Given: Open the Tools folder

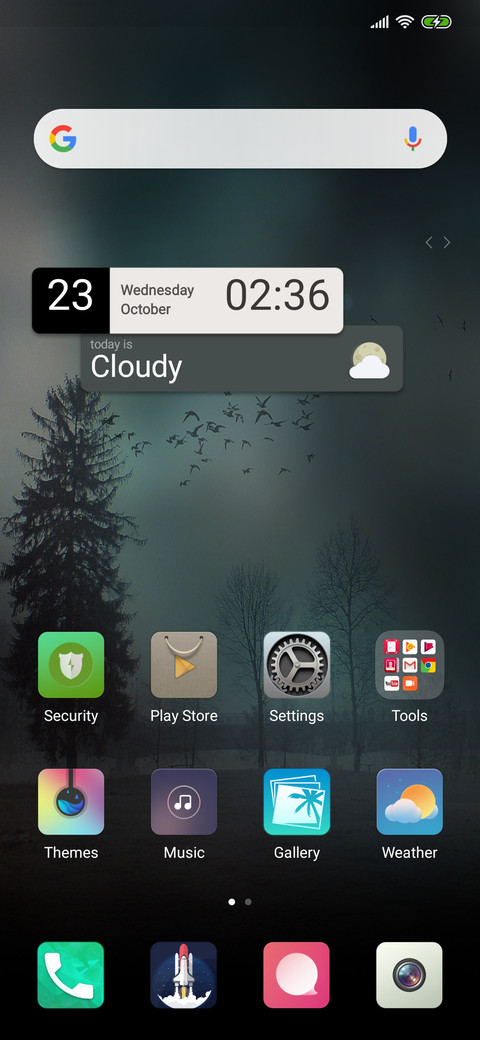Looking at the screenshot, I should 409,665.
